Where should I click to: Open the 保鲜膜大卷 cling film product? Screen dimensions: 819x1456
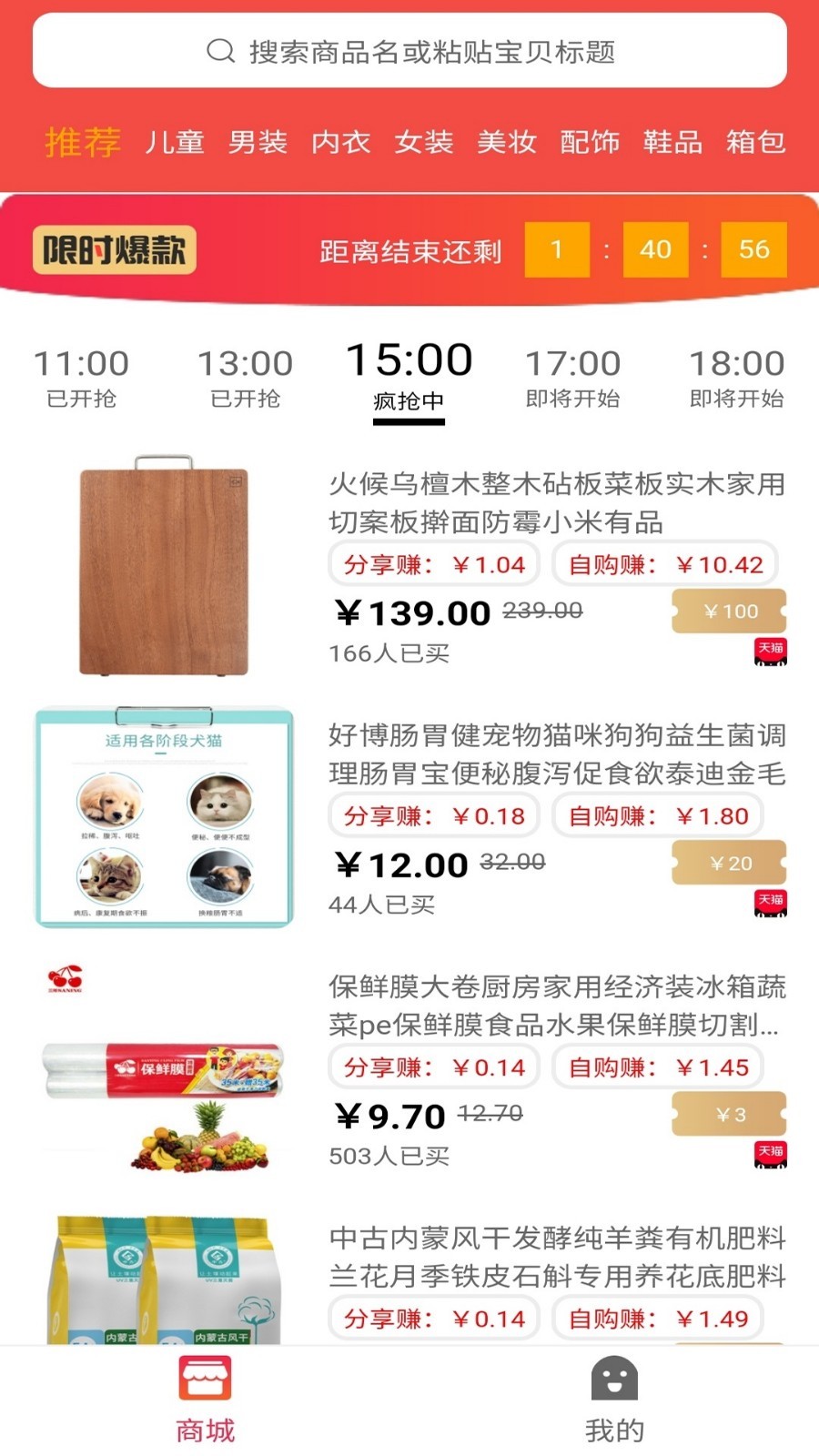coord(556,1005)
